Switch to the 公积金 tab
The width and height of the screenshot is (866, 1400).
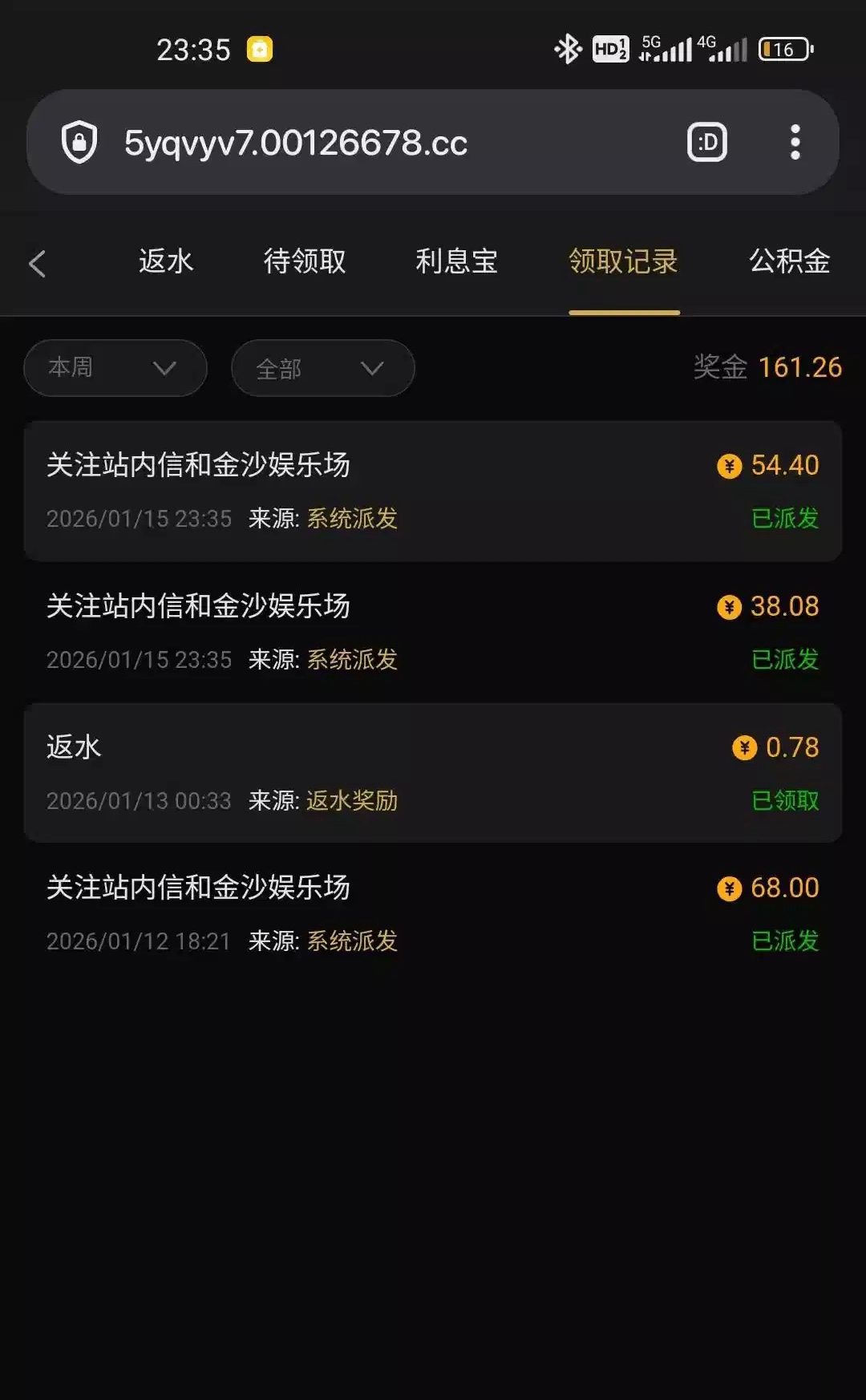789,261
